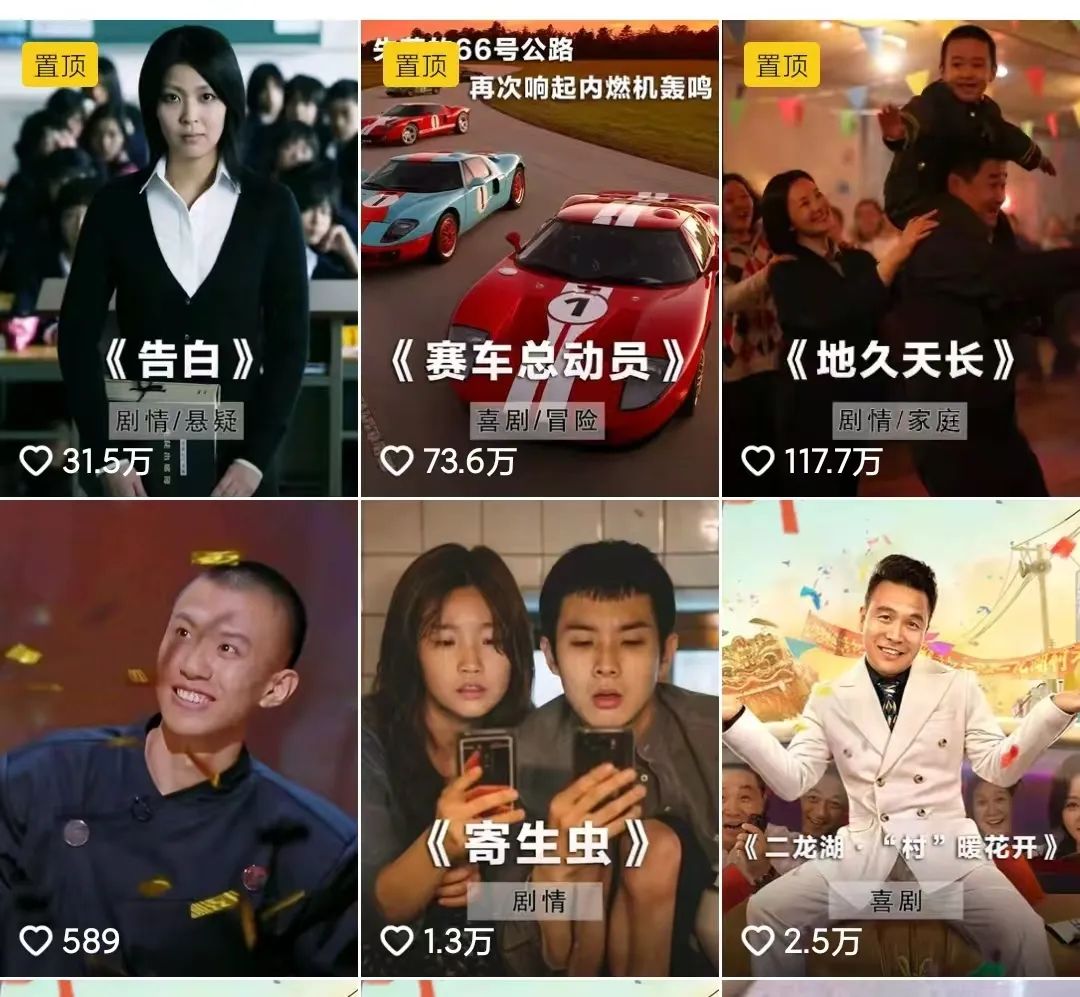This screenshot has height=997, width=1080.
Task: Play the《赛车总动员》video tile
Action: pyautogui.click(x=539, y=258)
